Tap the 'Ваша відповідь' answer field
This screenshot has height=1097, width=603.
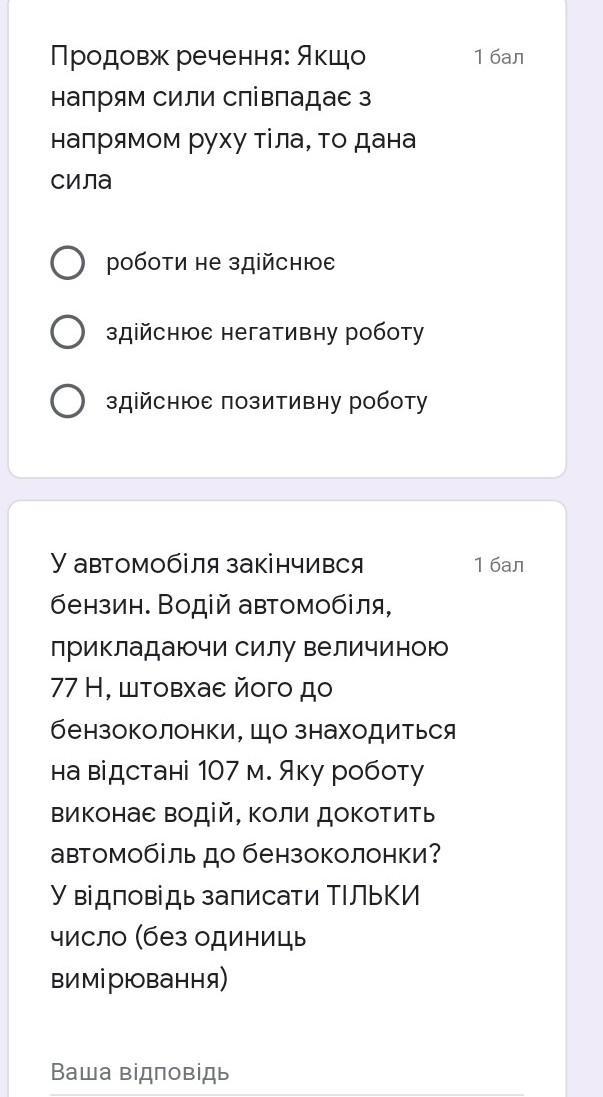[287, 1072]
